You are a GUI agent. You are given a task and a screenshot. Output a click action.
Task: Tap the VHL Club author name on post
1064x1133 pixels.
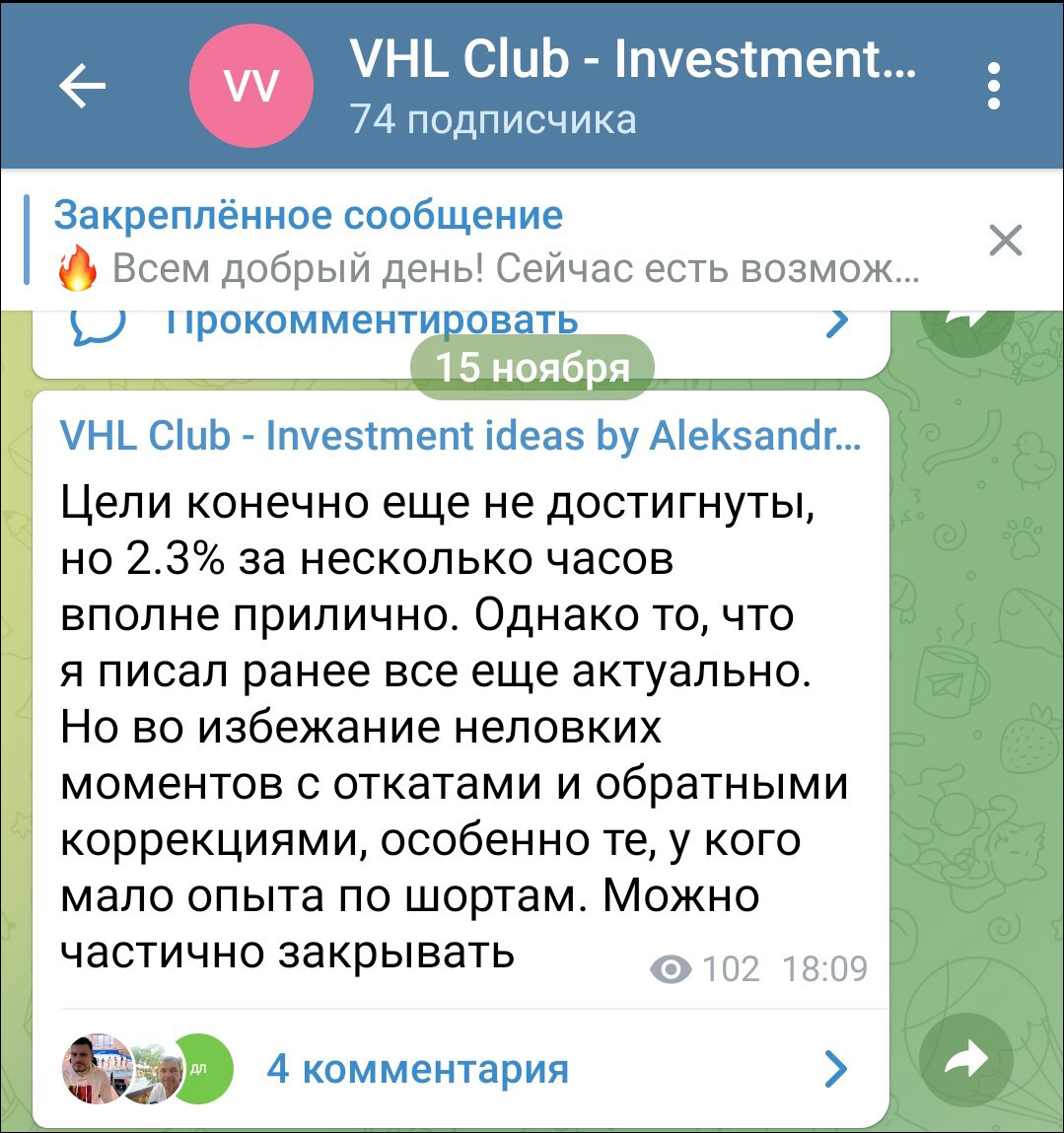tap(460, 435)
